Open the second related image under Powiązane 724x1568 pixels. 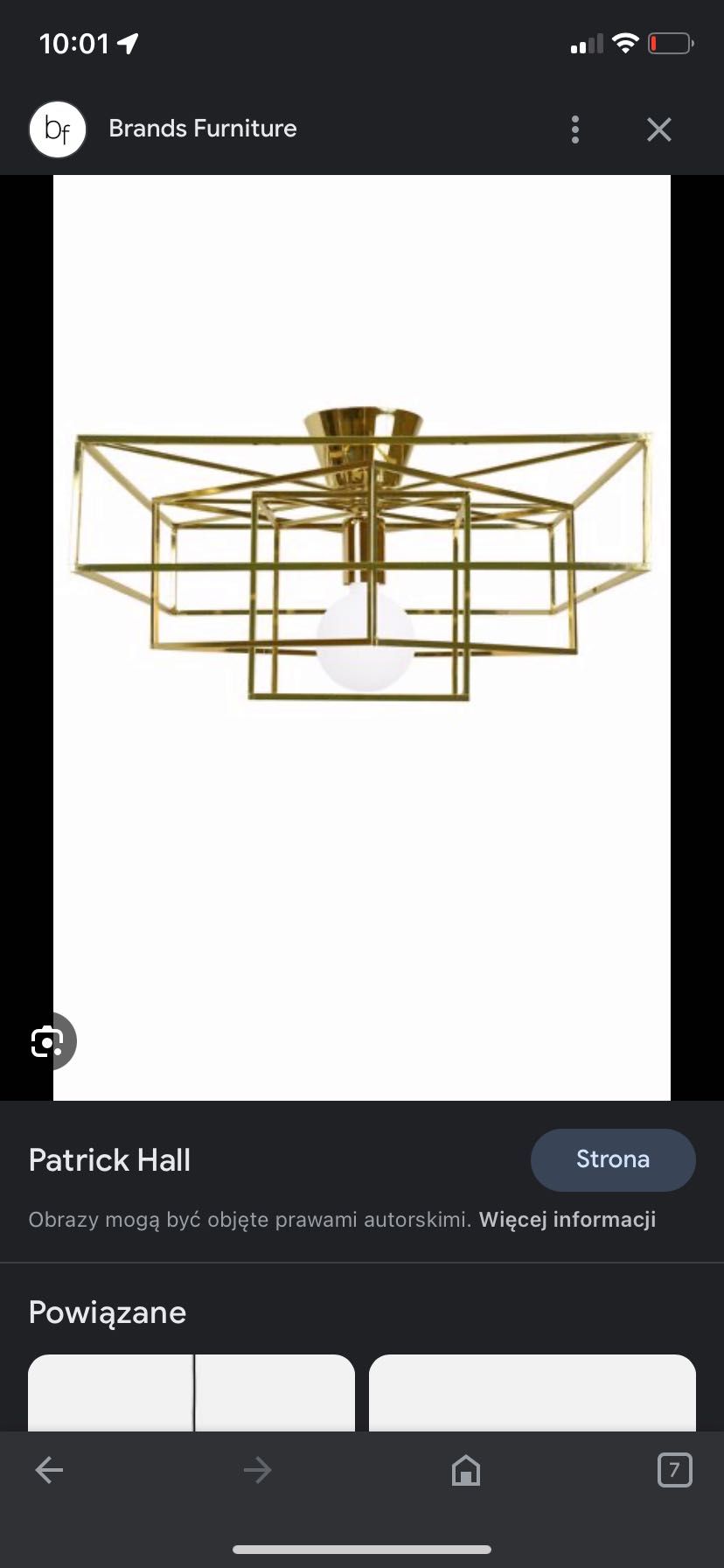tap(532, 1393)
